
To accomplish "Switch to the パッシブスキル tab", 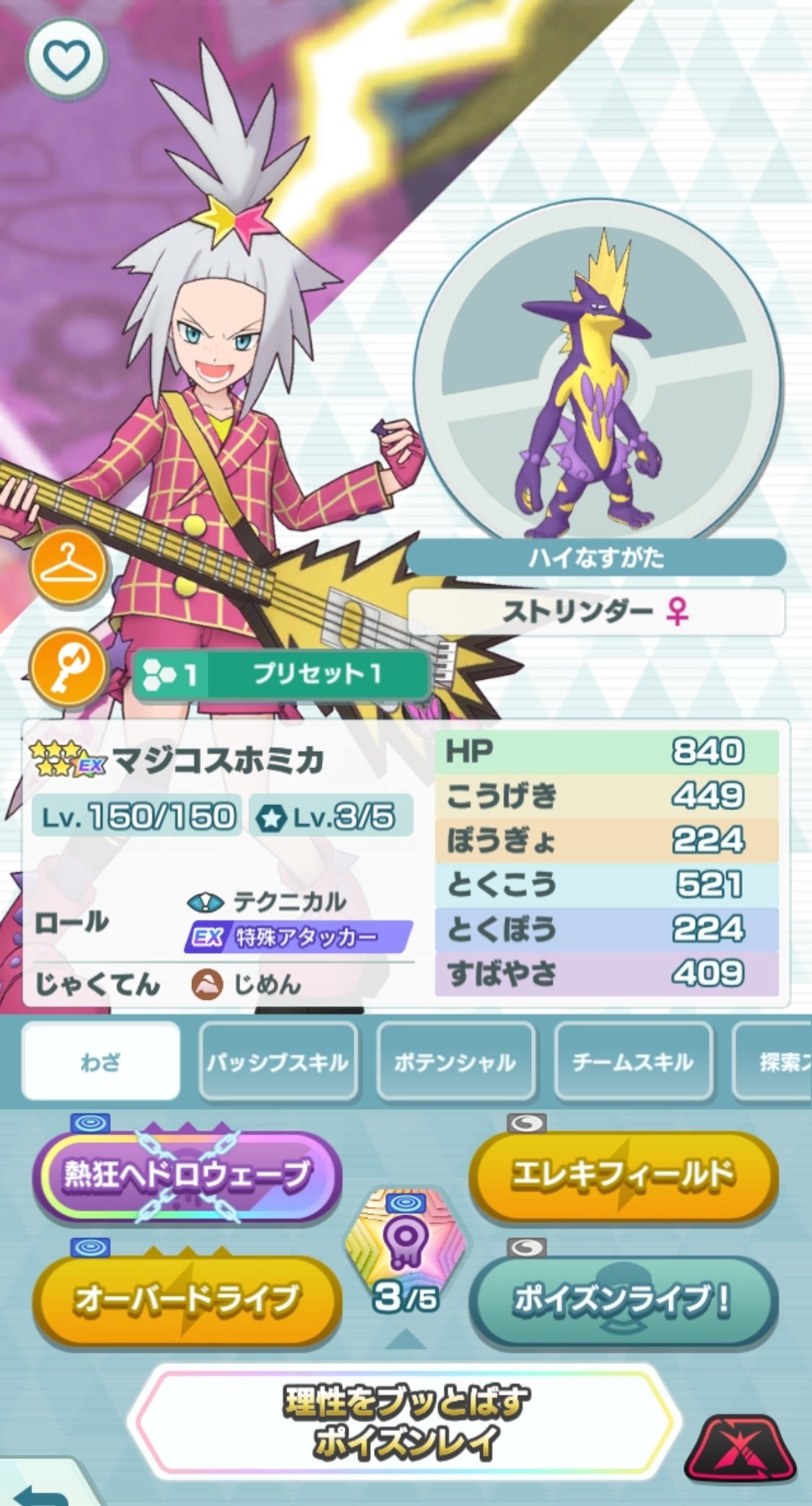I will click(x=279, y=1061).
